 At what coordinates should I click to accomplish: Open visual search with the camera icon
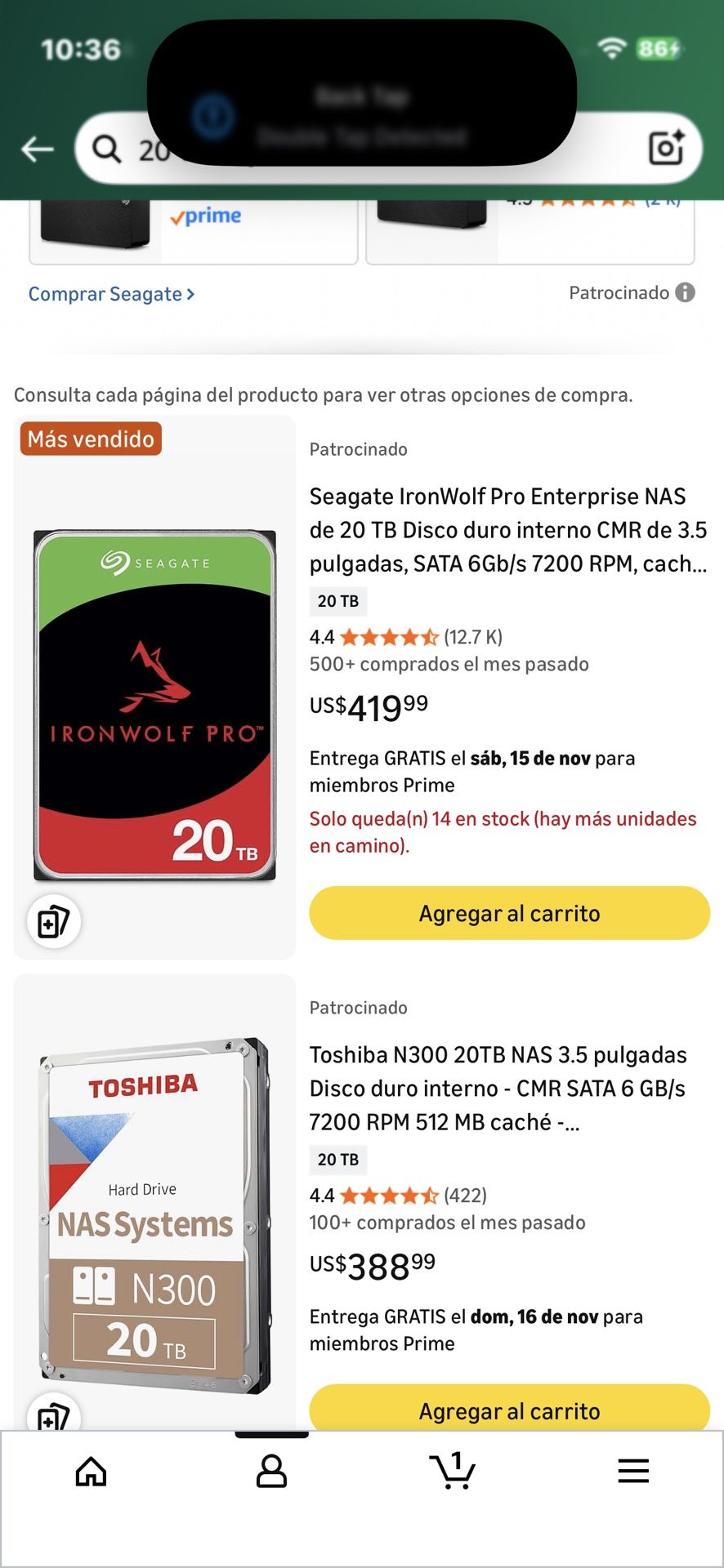pos(668,148)
